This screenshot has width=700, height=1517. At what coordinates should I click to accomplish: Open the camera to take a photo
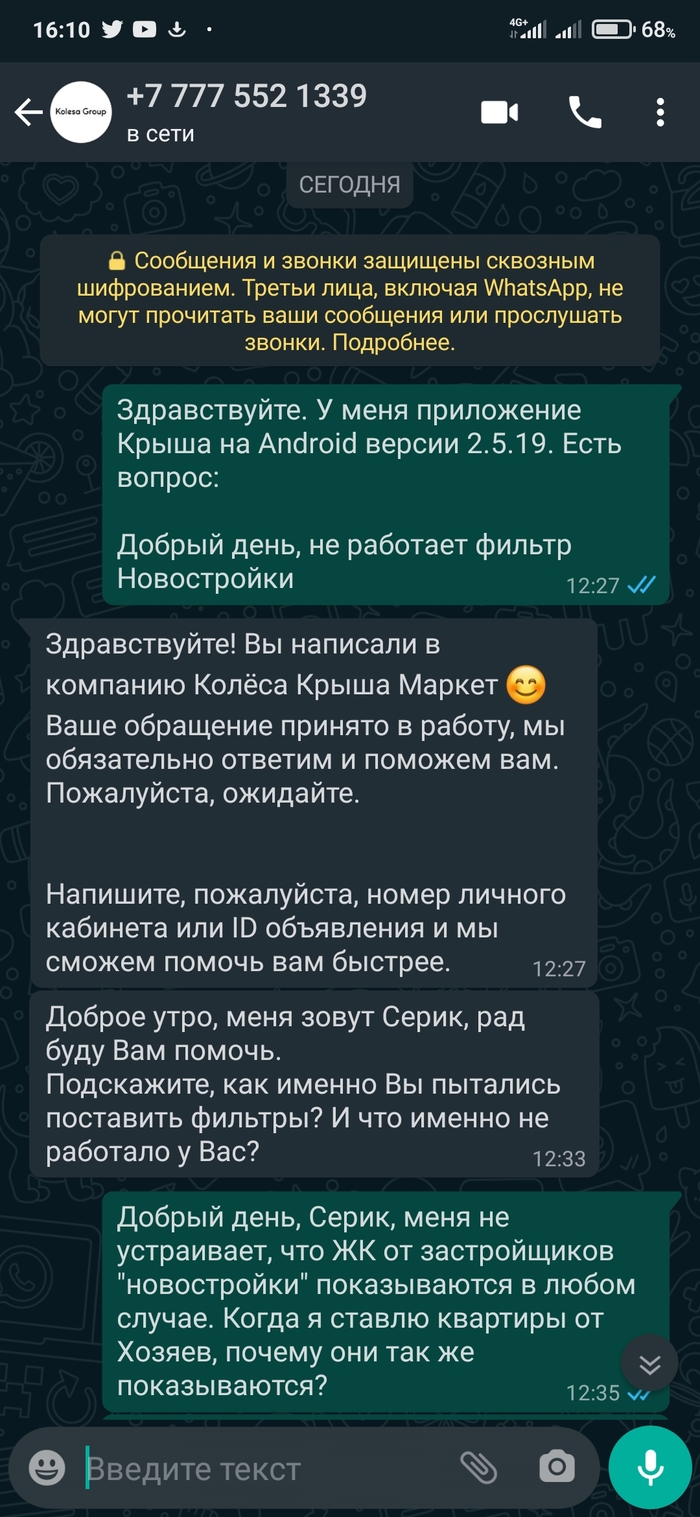click(x=556, y=1467)
